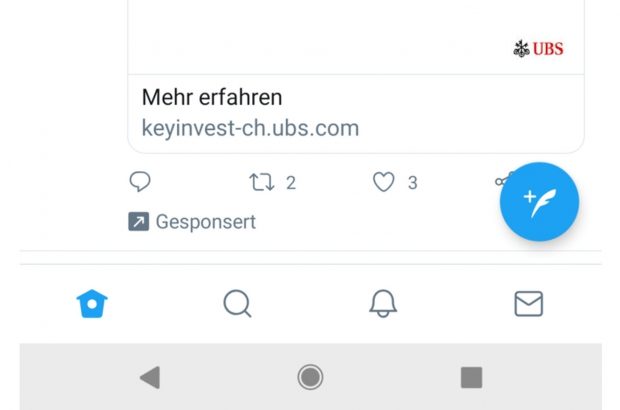Open the Notifications bell tab
The height and width of the screenshot is (410, 620).
pyautogui.click(x=383, y=303)
